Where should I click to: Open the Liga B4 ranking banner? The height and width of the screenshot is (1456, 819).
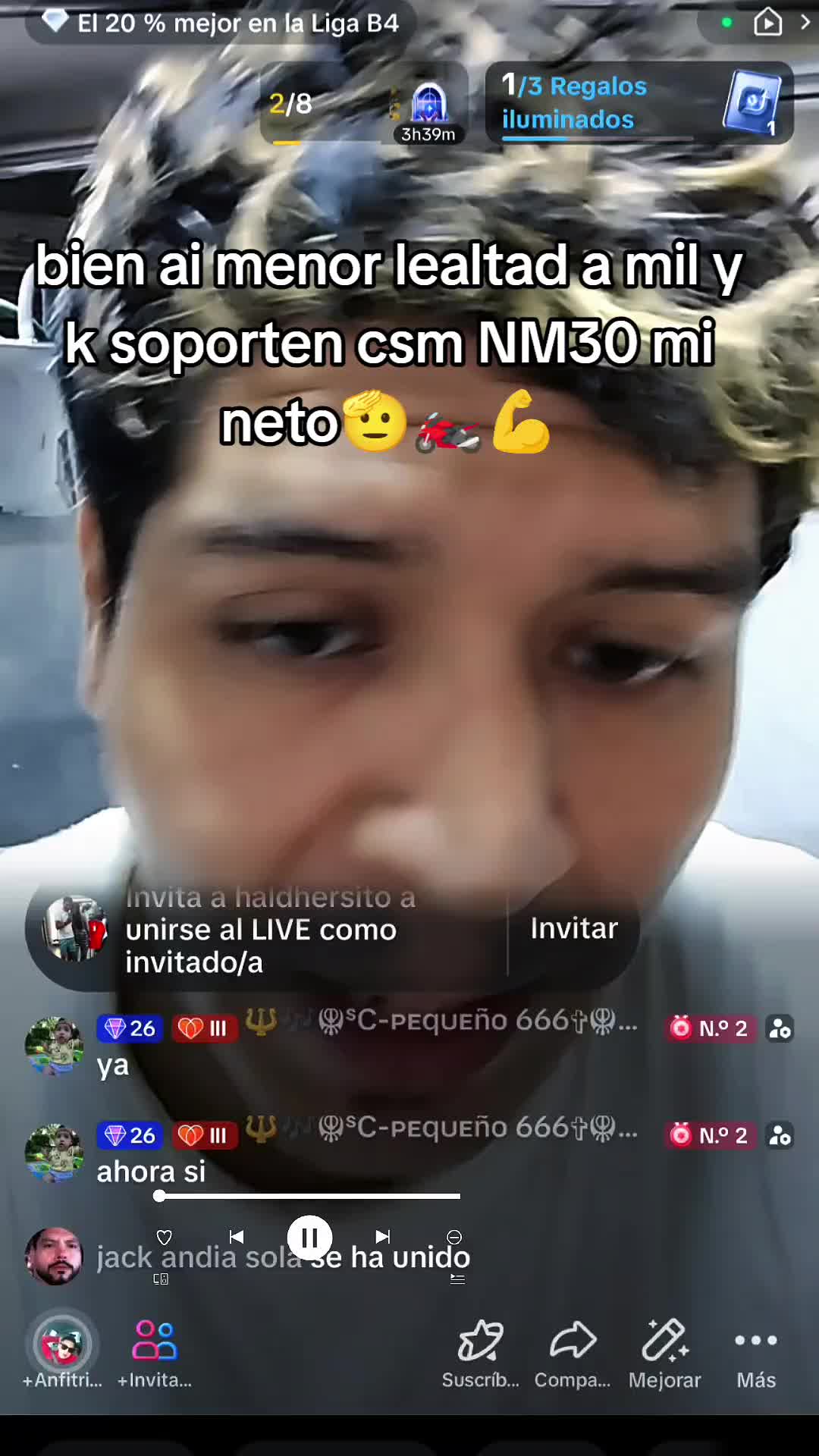tap(220, 24)
